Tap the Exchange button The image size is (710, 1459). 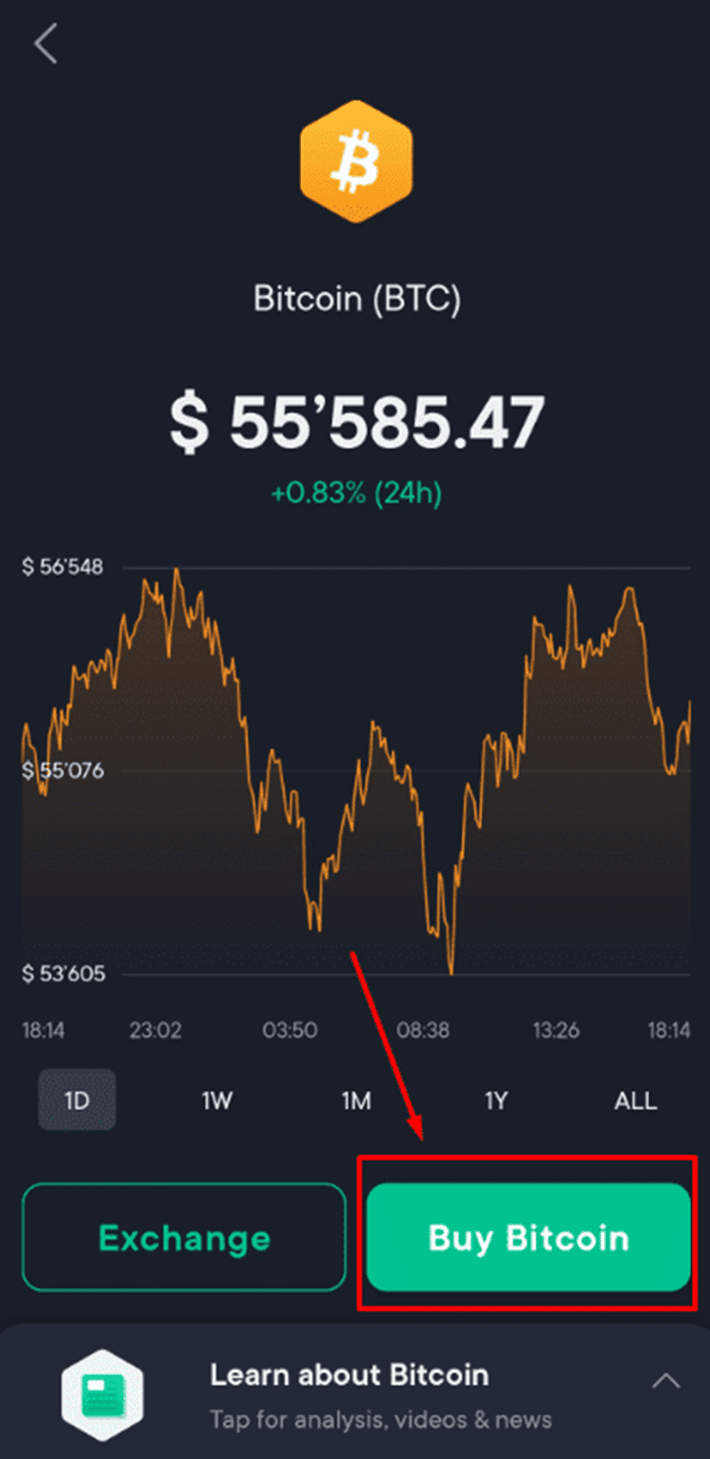(x=184, y=1238)
